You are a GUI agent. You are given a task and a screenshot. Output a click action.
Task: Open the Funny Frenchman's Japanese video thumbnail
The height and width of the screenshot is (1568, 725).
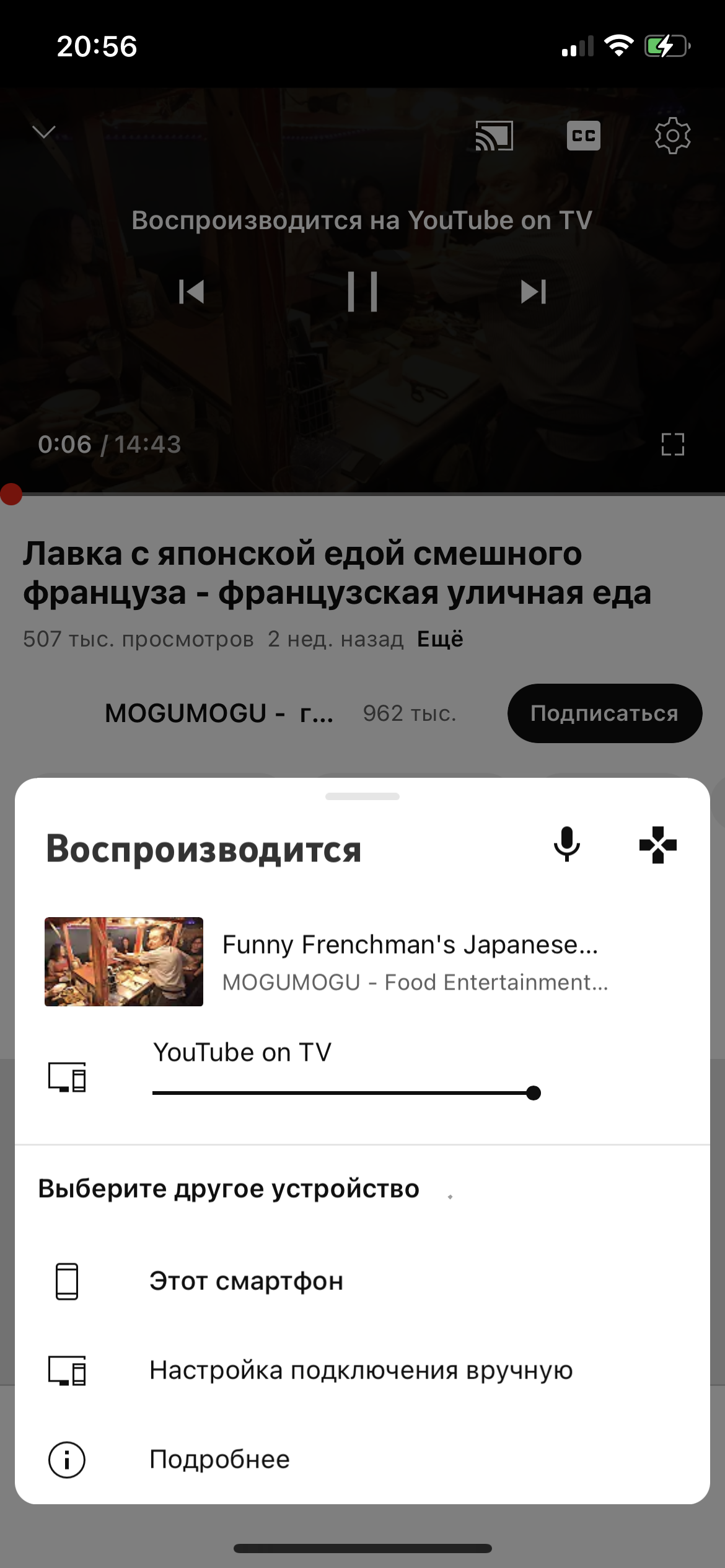click(x=124, y=961)
